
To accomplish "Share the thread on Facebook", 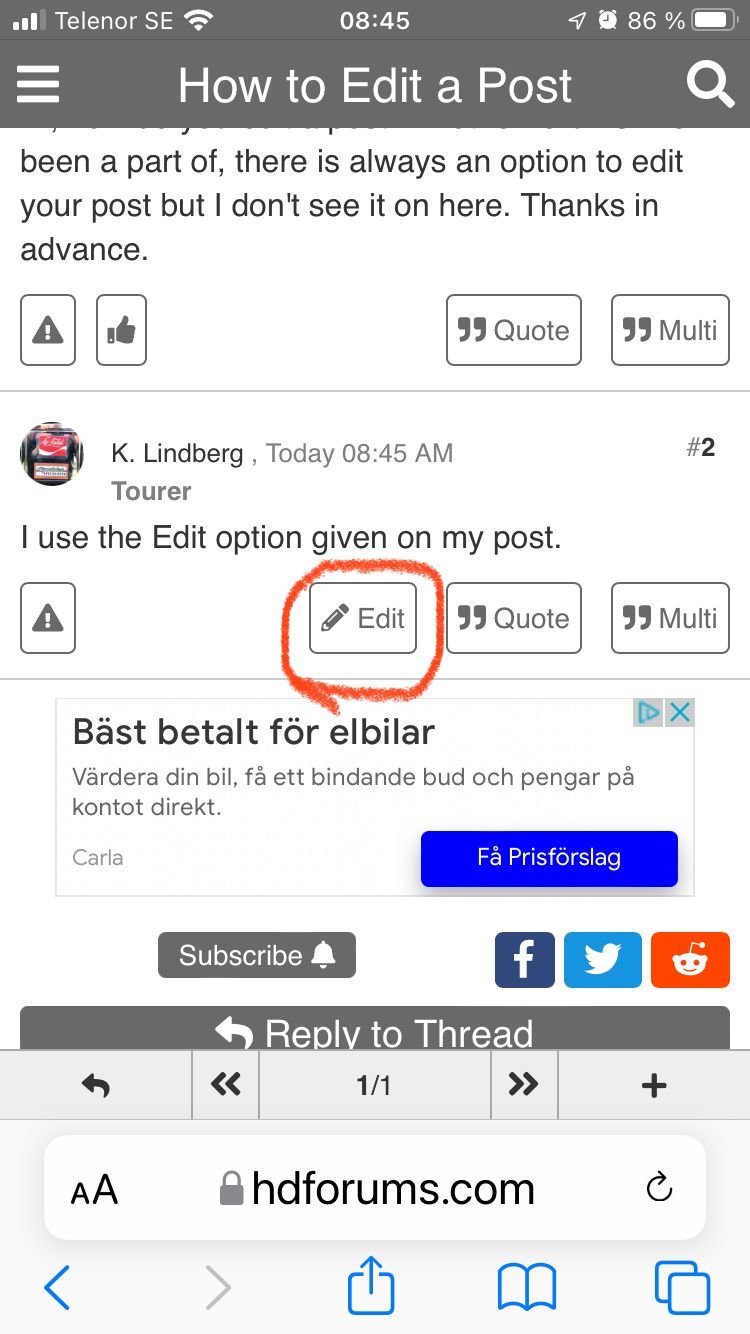I will pos(524,959).
